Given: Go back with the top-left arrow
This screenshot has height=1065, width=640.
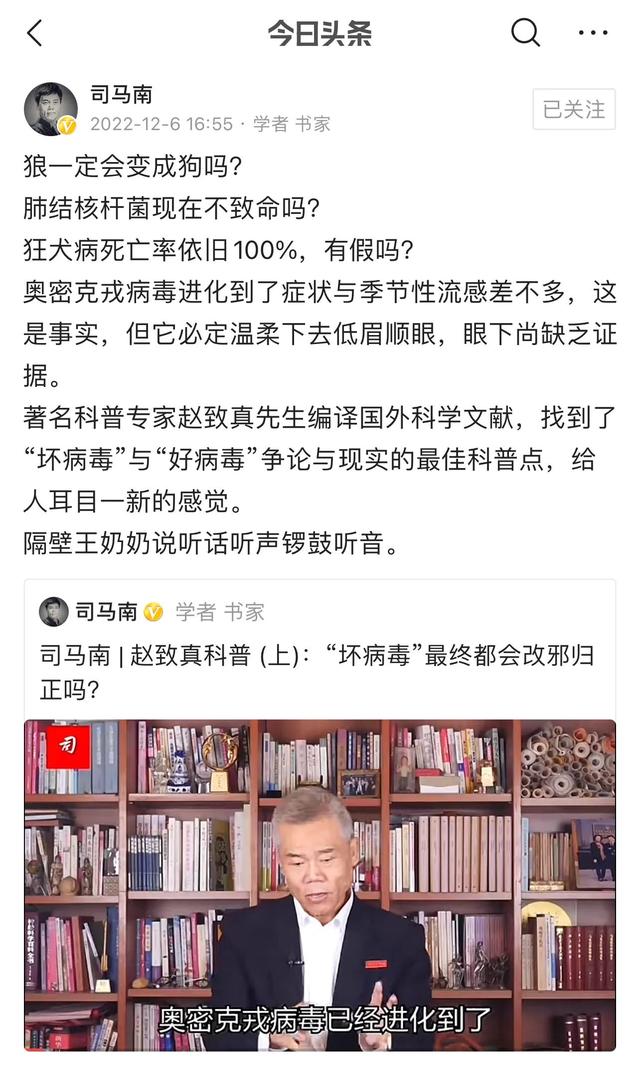Looking at the screenshot, I should (35, 34).
